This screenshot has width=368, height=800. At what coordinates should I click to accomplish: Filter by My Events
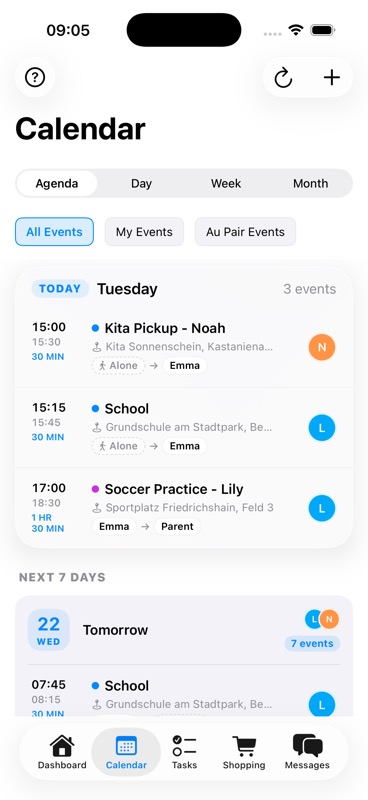tap(144, 232)
